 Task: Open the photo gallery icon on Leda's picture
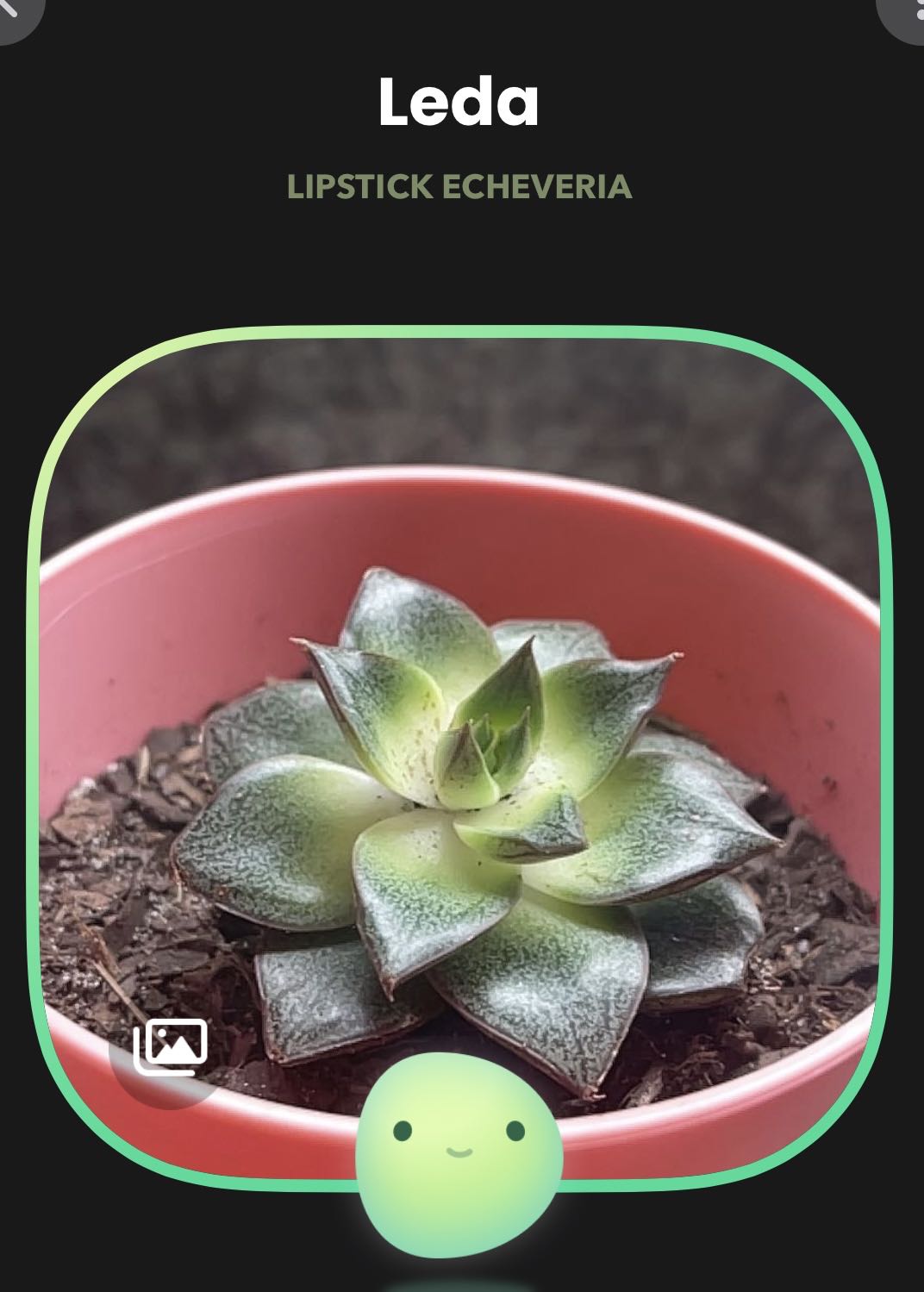[171, 1046]
